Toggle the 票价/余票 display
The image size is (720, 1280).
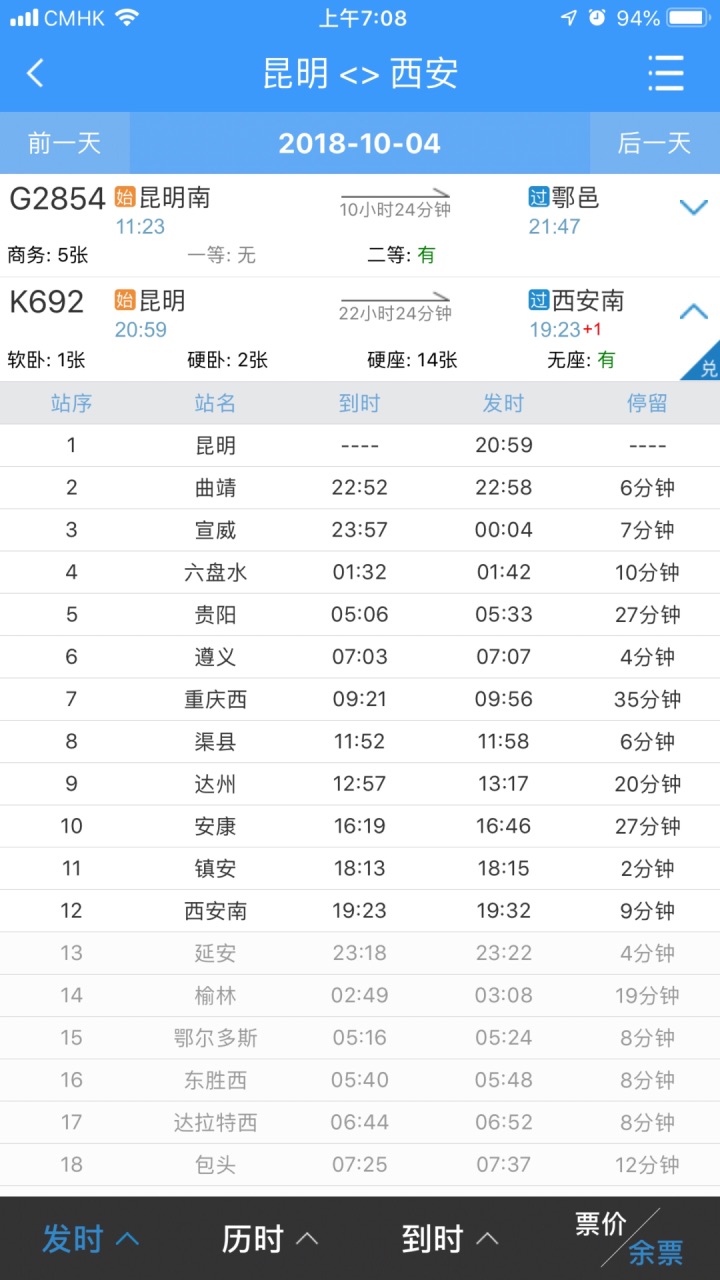point(630,1238)
